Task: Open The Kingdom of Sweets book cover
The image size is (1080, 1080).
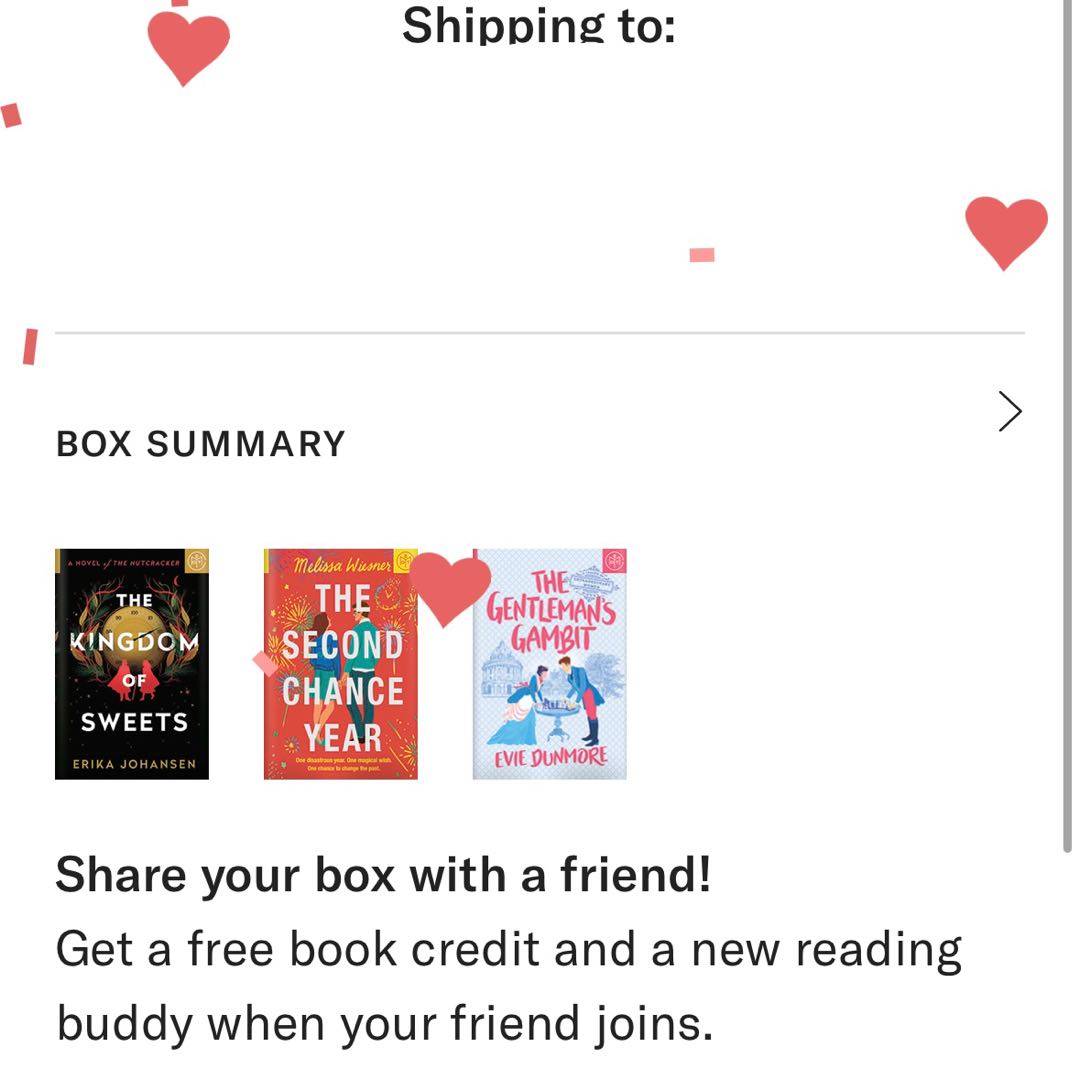Action: point(132,664)
